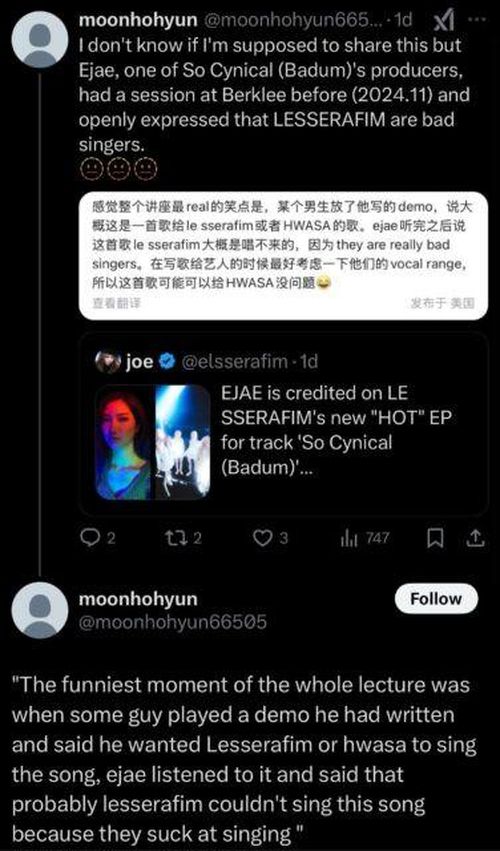This screenshot has height=851, width=500.
Task: Repost moonhohyun's first post
Action: [182, 537]
